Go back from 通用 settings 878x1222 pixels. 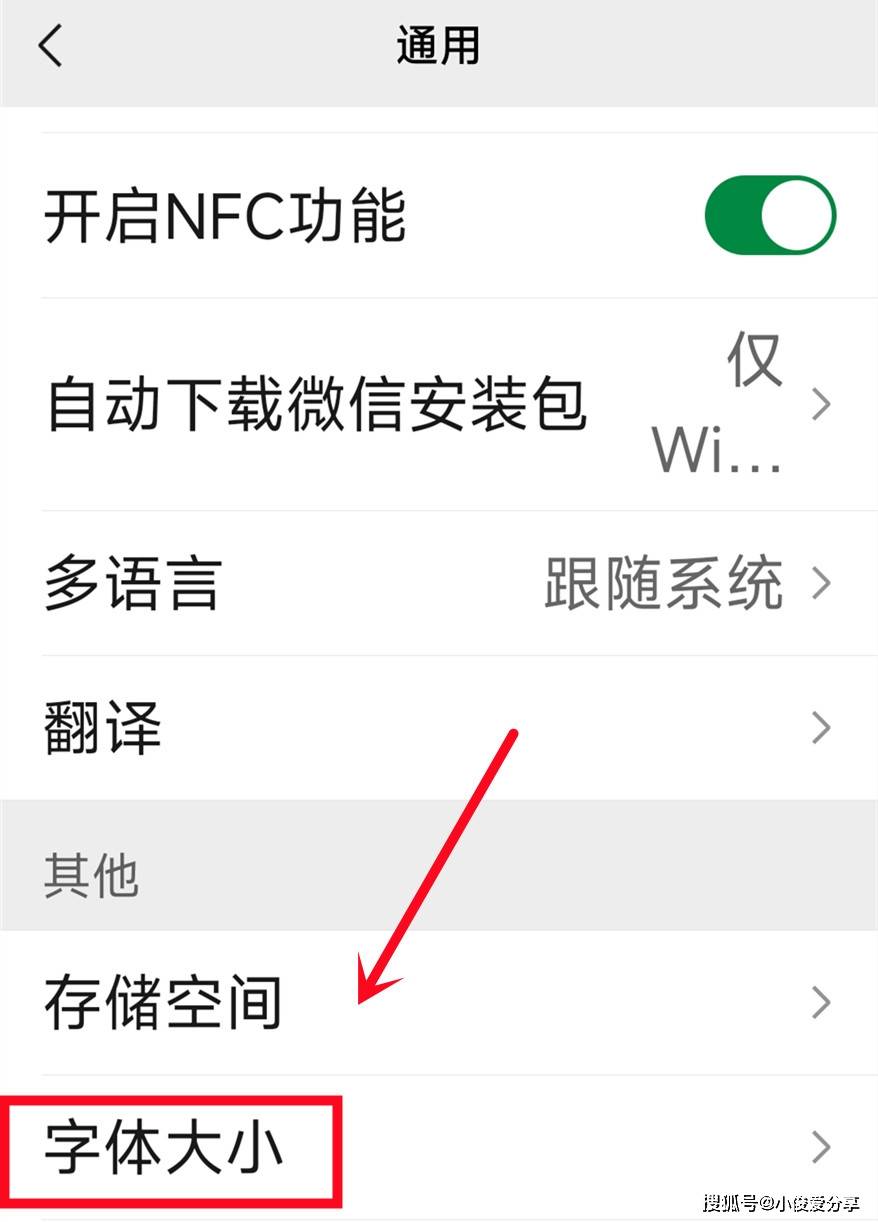coord(50,47)
